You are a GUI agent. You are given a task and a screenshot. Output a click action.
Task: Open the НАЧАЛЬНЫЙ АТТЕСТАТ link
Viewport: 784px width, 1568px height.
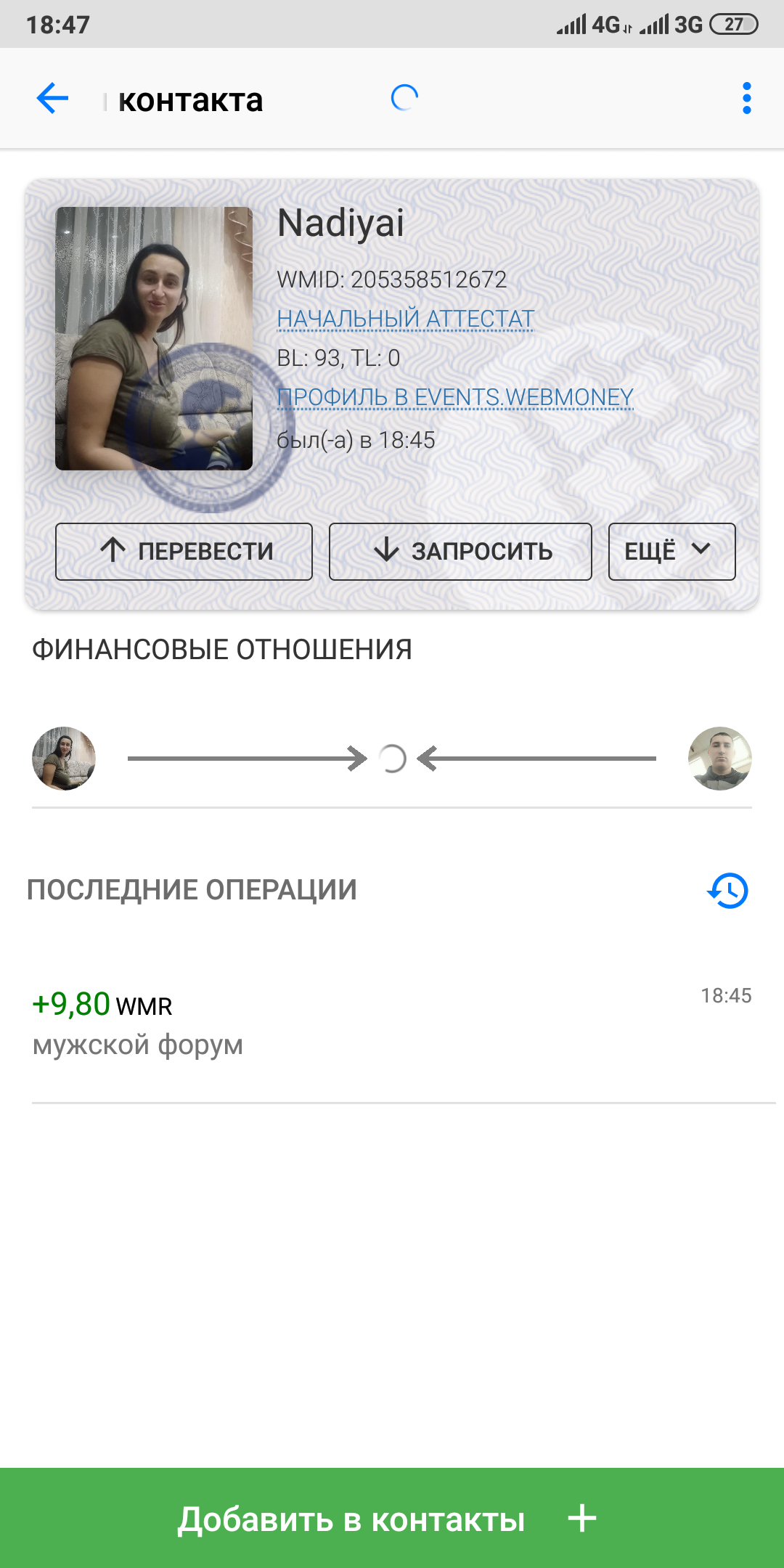[405, 319]
